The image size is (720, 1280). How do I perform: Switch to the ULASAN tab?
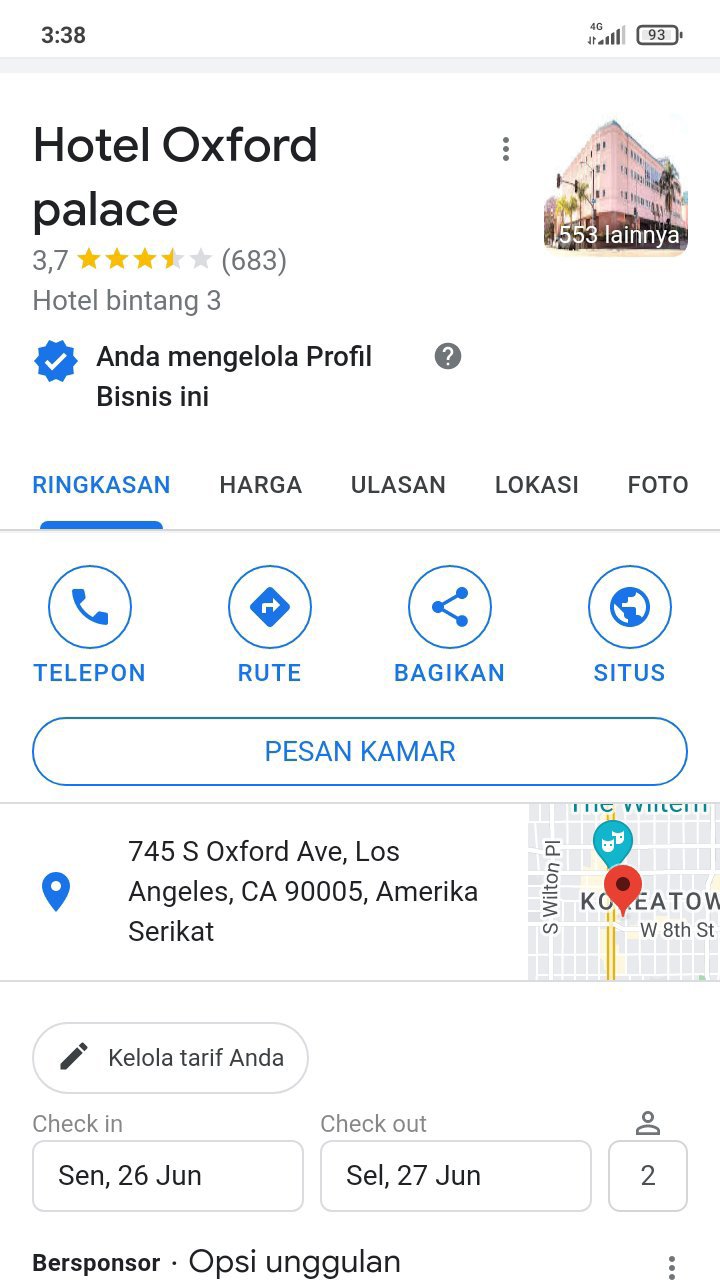click(398, 485)
